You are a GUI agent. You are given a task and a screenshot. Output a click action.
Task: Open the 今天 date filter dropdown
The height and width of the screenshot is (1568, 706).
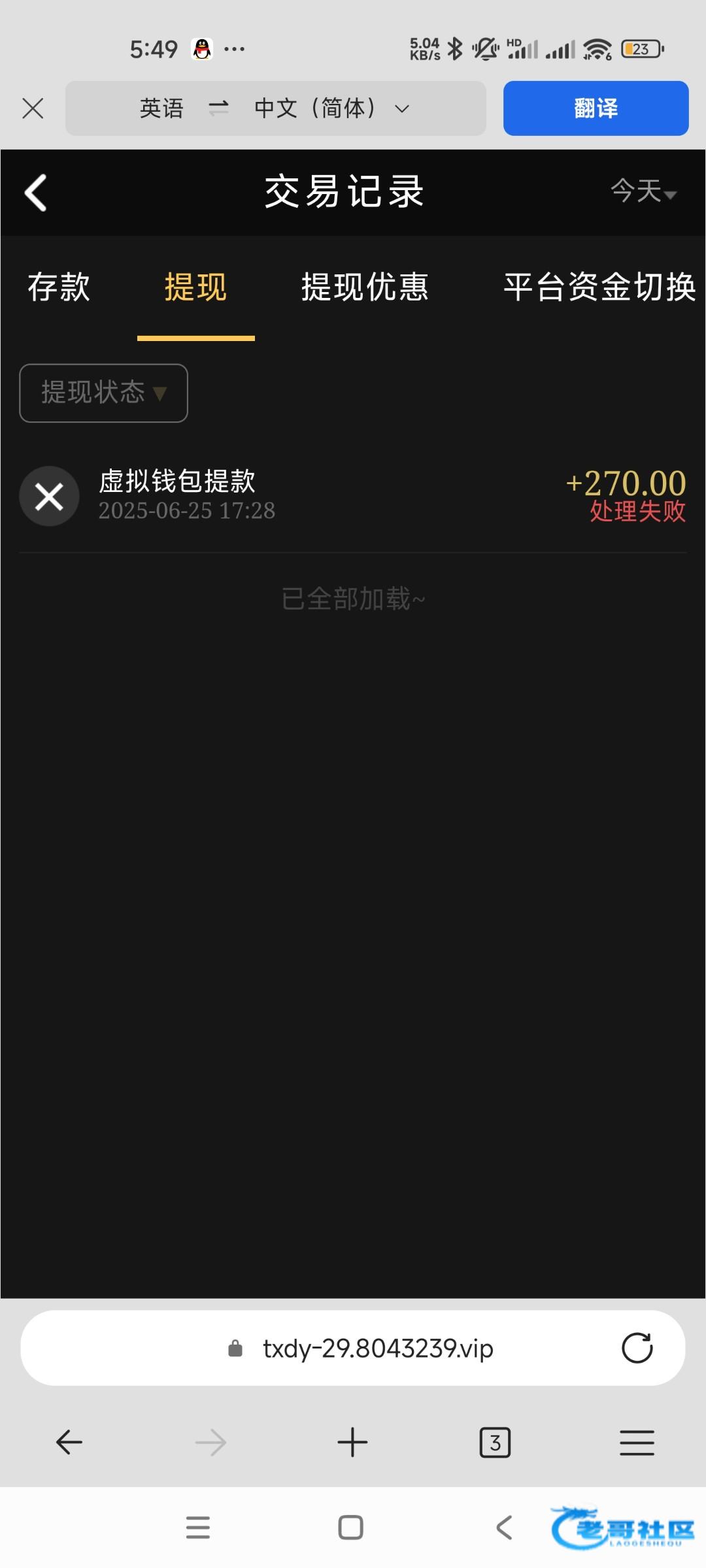point(643,192)
